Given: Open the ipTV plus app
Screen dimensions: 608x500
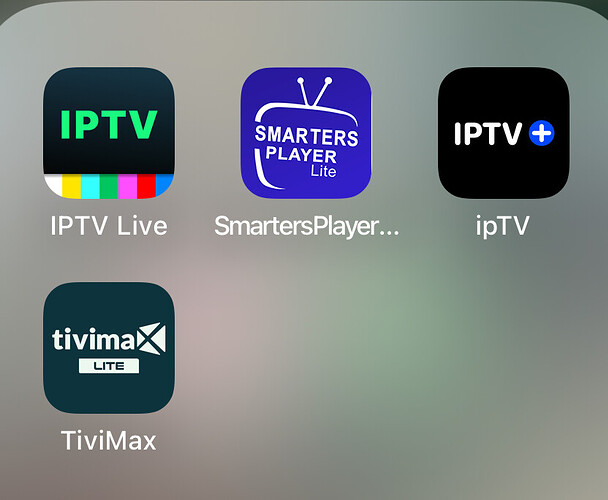Looking at the screenshot, I should pos(503,133).
